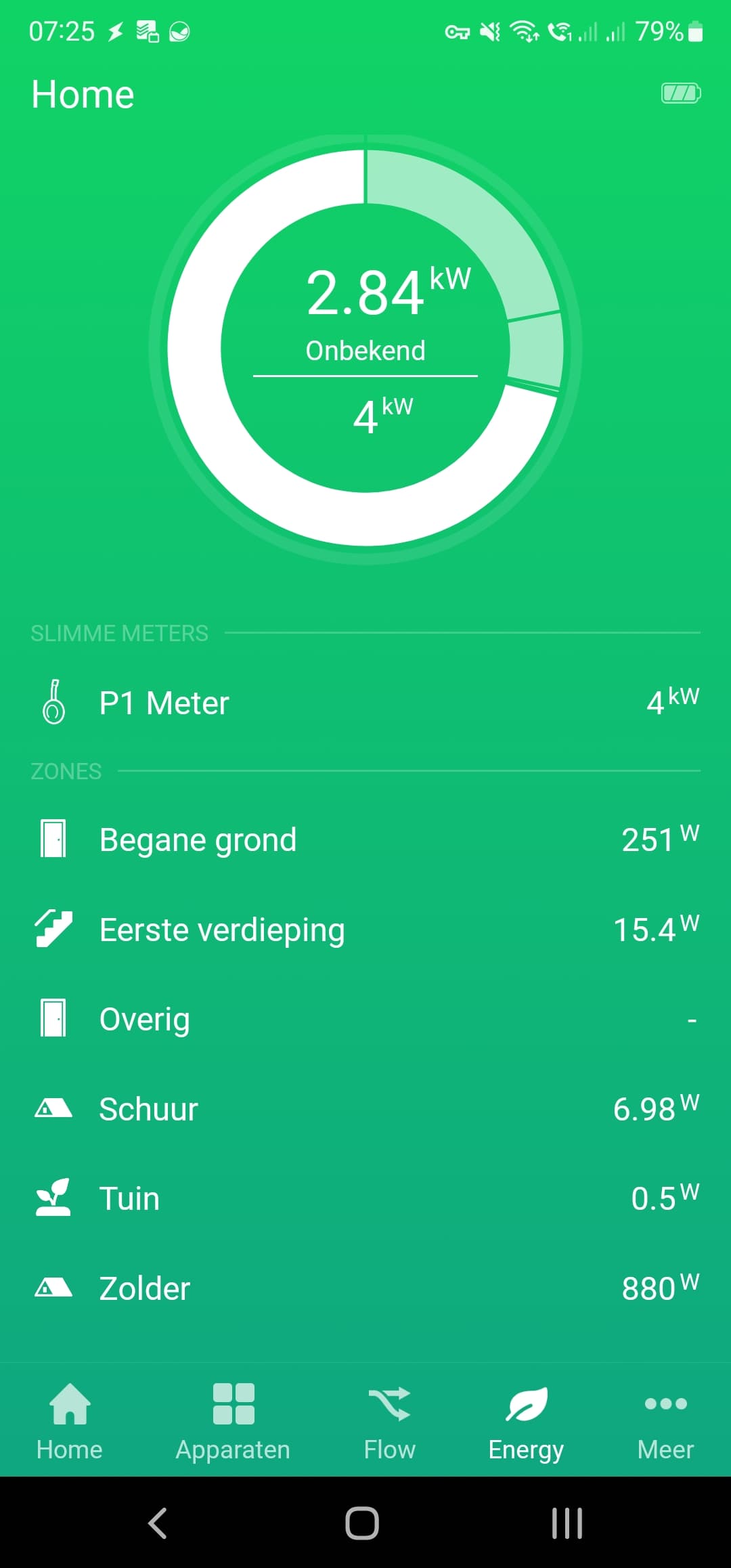This screenshot has width=731, height=1568.
Task: Open the Zolder zone
Action: click(x=365, y=1288)
